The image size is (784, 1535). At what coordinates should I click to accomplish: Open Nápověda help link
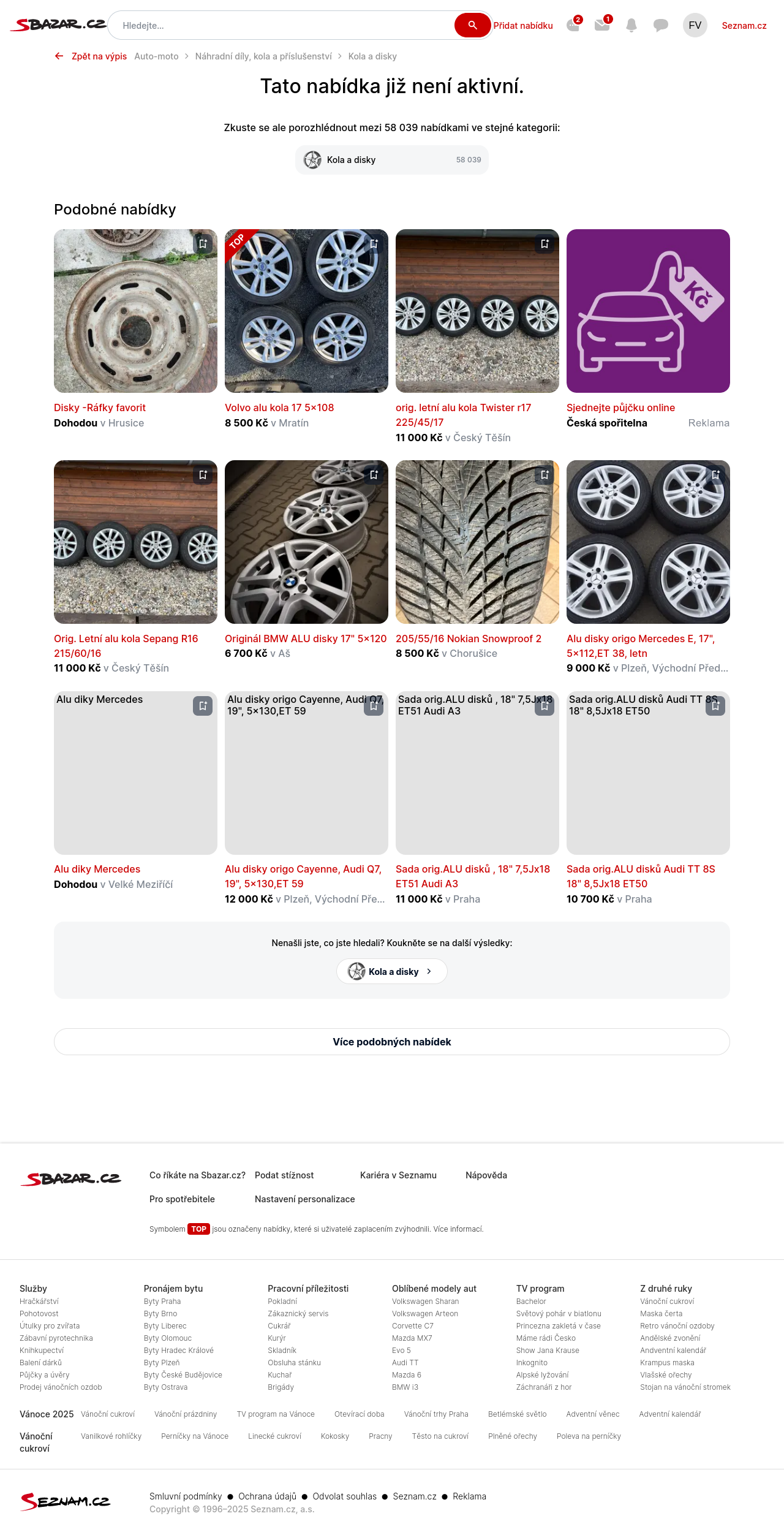pos(486,1175)
